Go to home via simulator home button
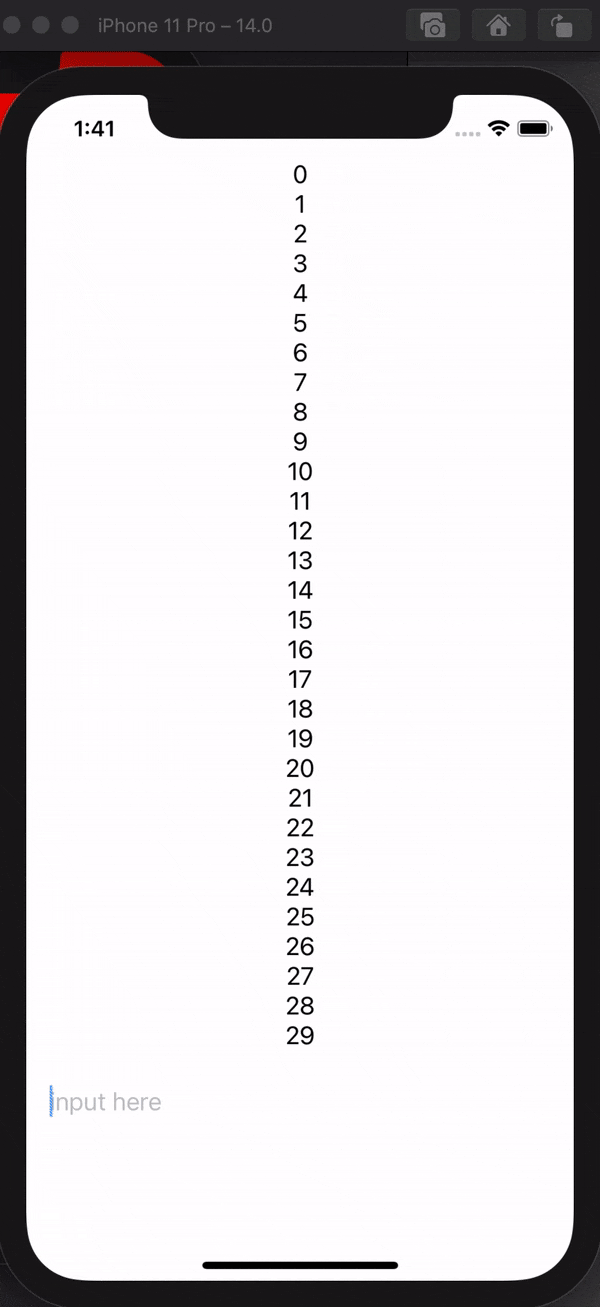This screenshot has height=1307, width=600. coord(498,25)
